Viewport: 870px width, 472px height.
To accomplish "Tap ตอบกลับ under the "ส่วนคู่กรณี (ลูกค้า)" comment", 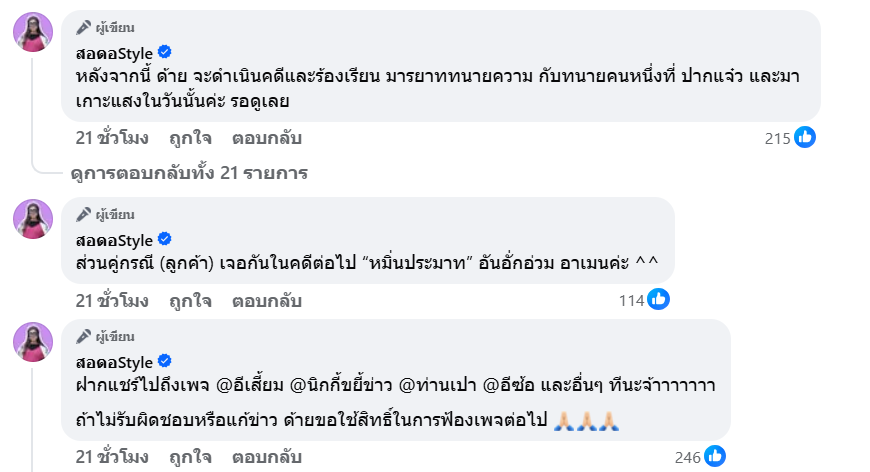I will (x=266, y=299).
